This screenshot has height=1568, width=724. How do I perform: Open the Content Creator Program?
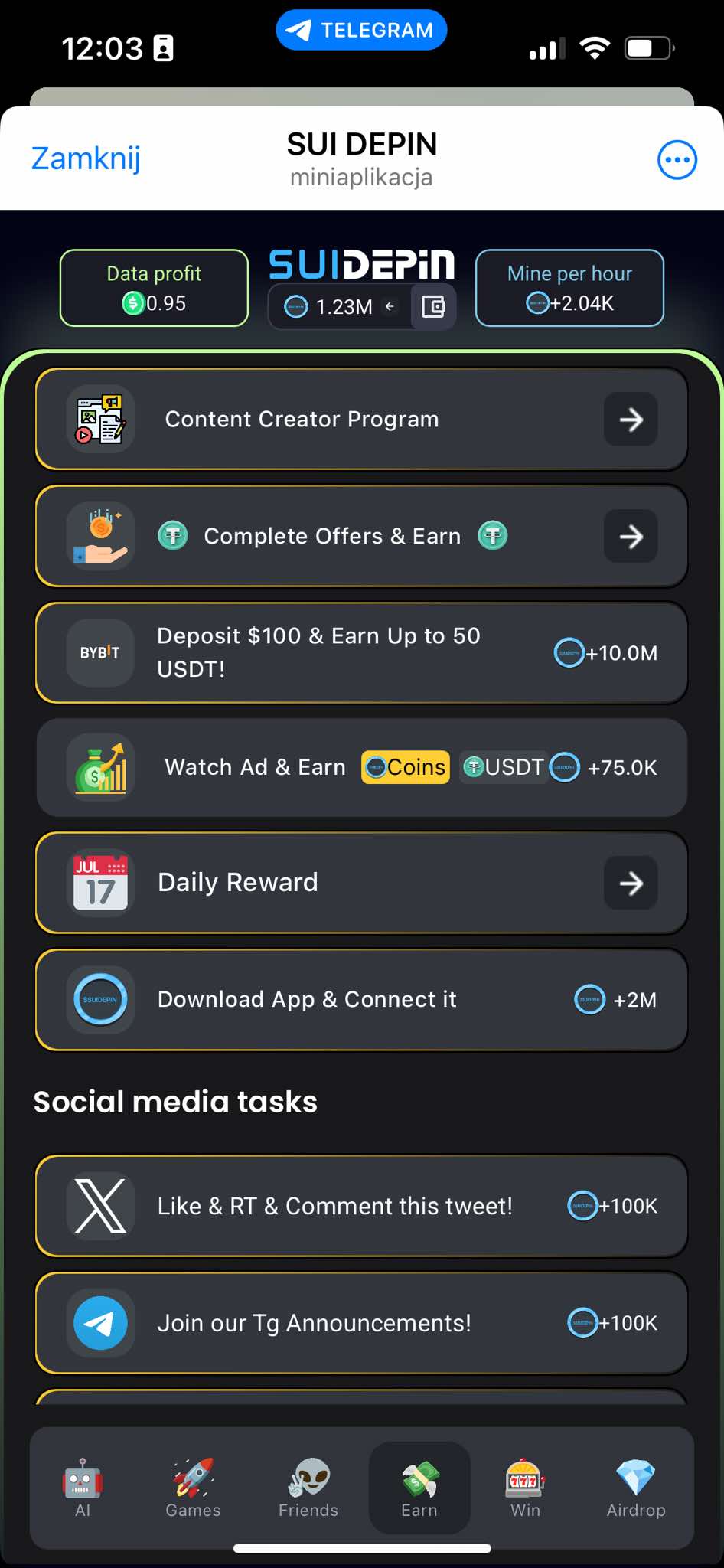click(361, 420)
